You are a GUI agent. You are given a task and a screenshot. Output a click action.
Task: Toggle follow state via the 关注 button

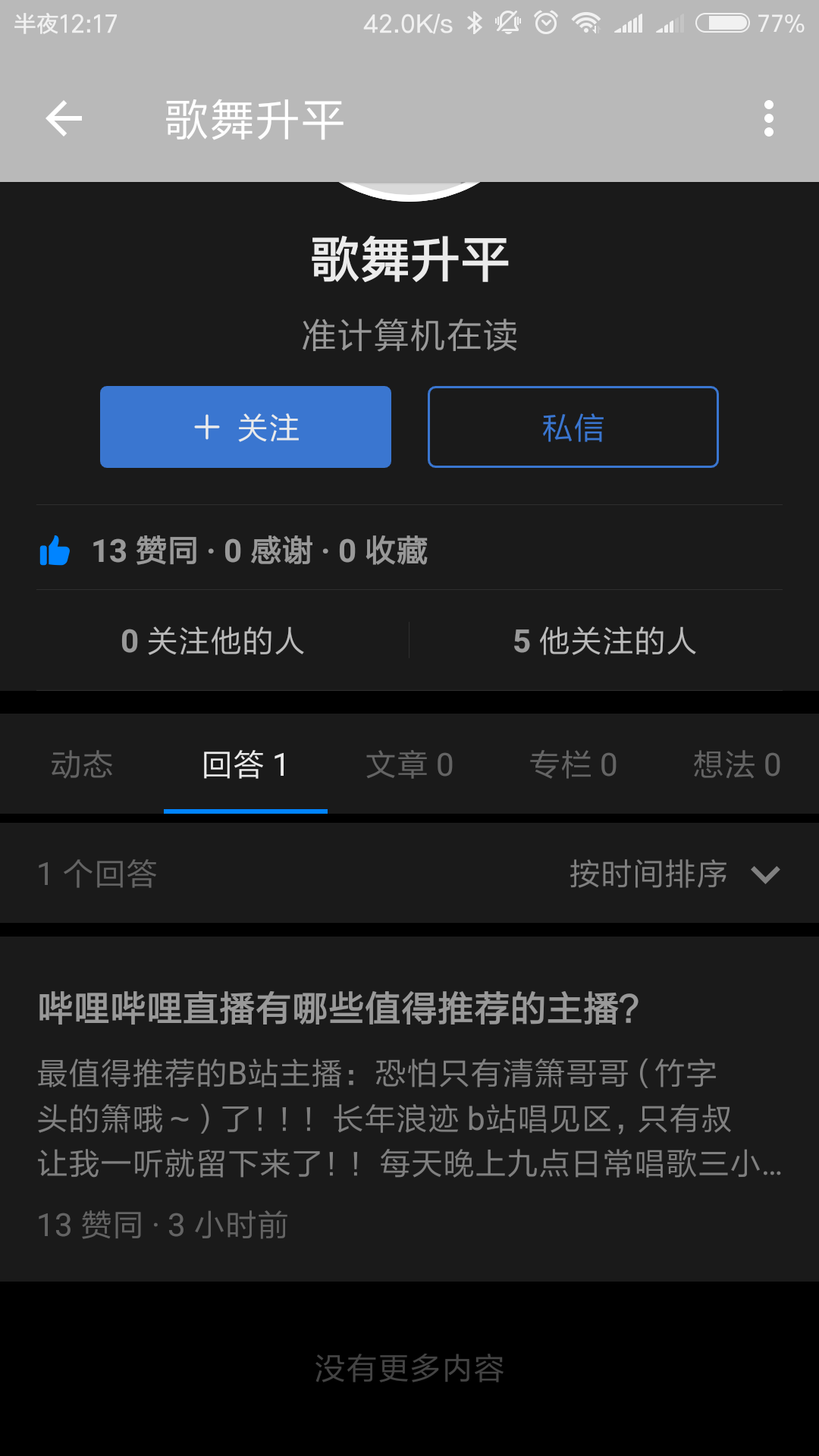pyautogui.click(x=245, y=426)
